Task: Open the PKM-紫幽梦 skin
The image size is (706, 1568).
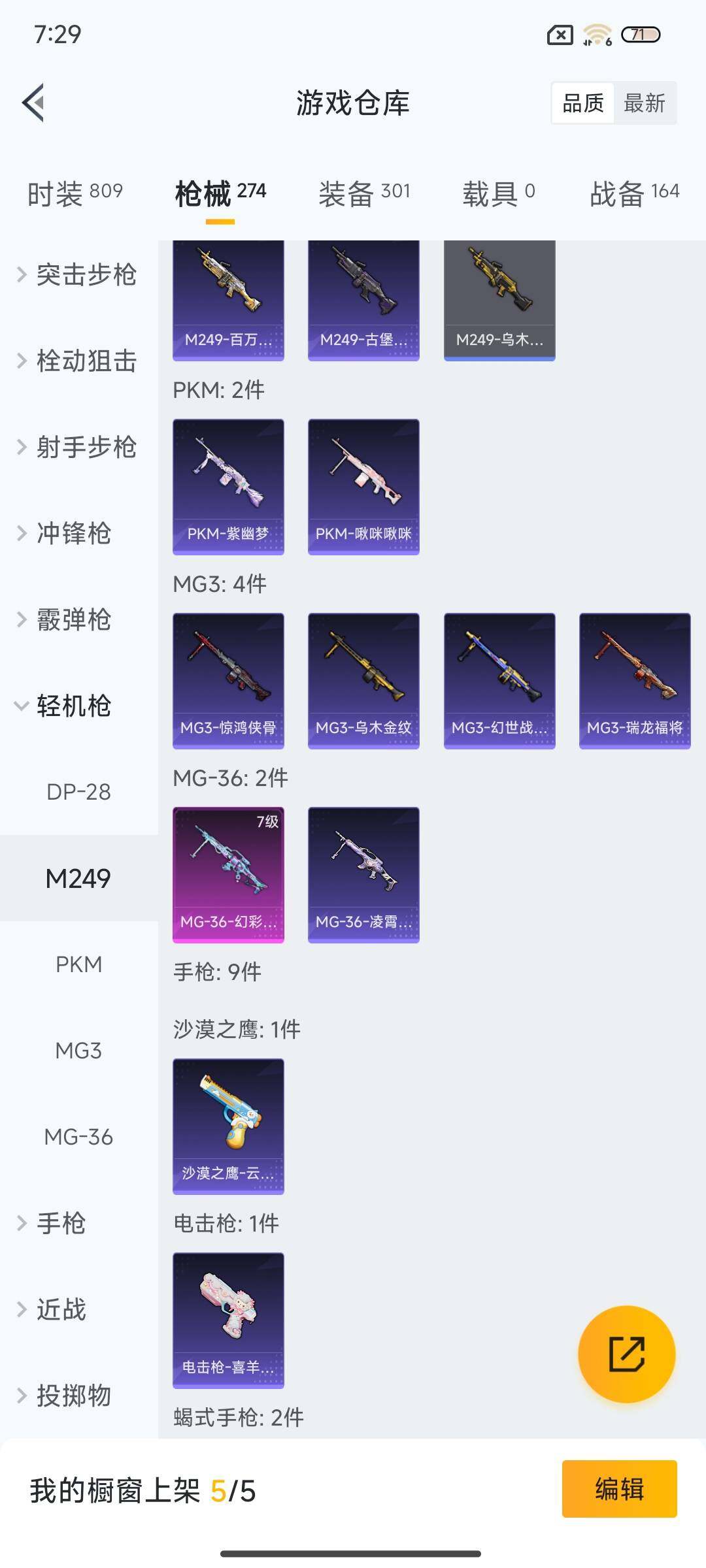Action: (228, 487)
